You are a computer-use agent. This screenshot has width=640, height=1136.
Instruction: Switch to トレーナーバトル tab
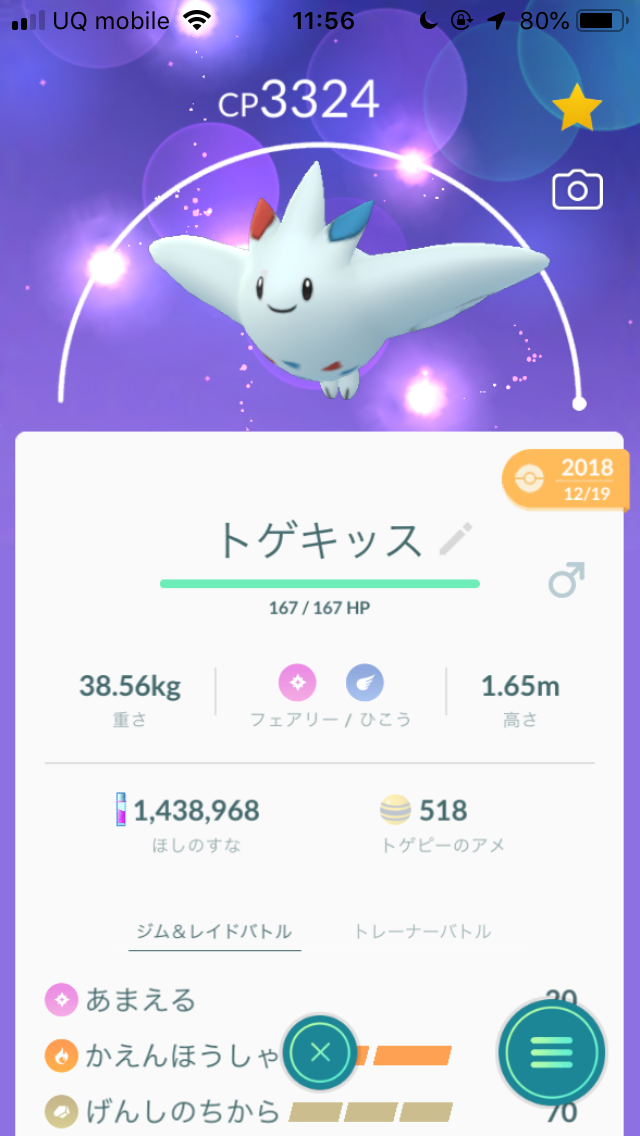coord(422,931)
